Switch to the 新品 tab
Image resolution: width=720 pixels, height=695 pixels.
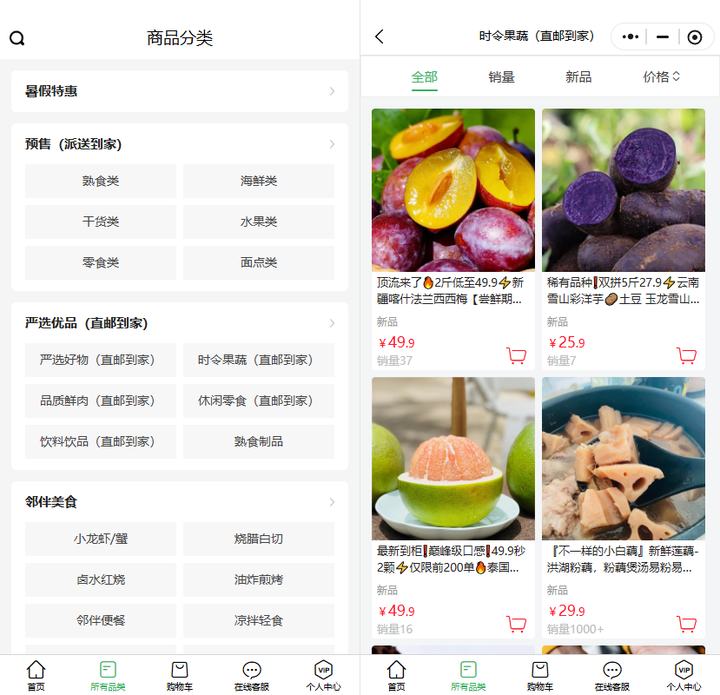[x=578, y=77]
